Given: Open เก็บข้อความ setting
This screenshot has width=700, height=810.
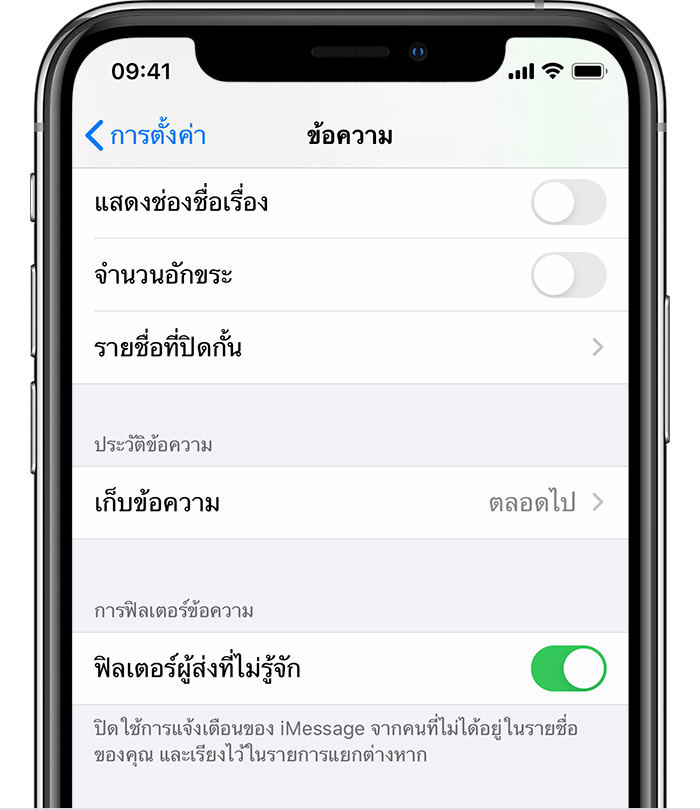Looking at the screenshot, I should [350, 503].
